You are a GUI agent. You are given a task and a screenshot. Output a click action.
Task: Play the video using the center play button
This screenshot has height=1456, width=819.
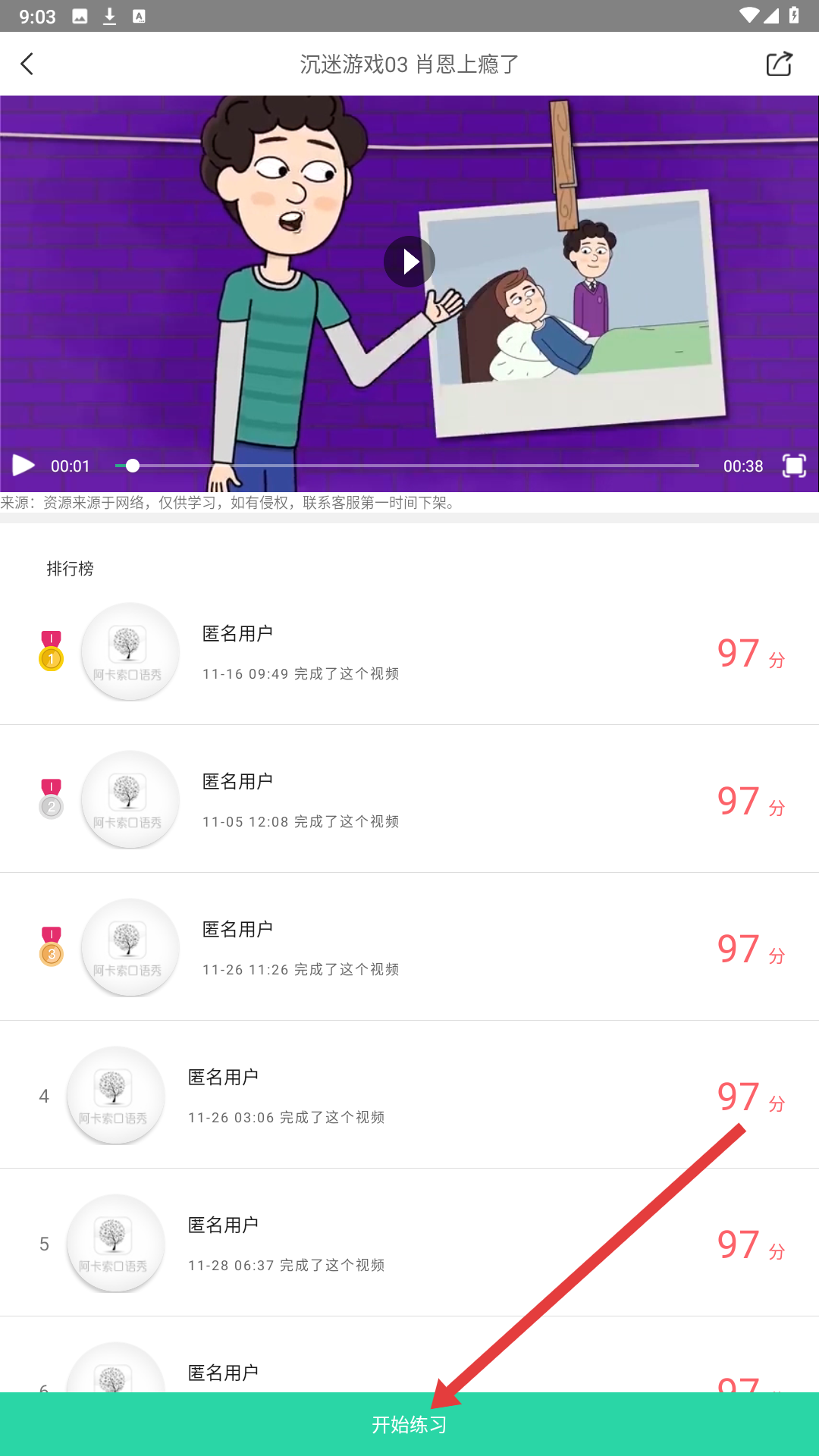(409, 262)
